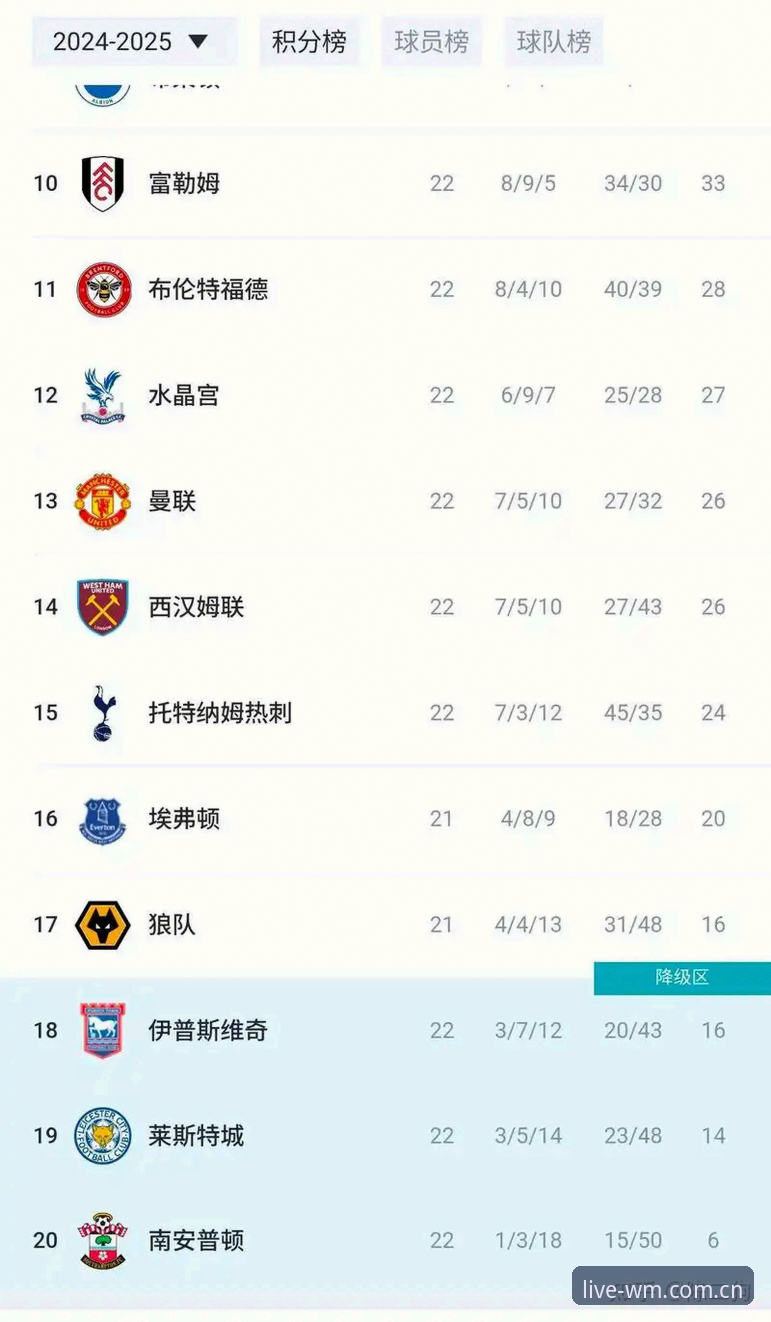
Task: View 莱斯特城 team details
Action: (385, 1137)
